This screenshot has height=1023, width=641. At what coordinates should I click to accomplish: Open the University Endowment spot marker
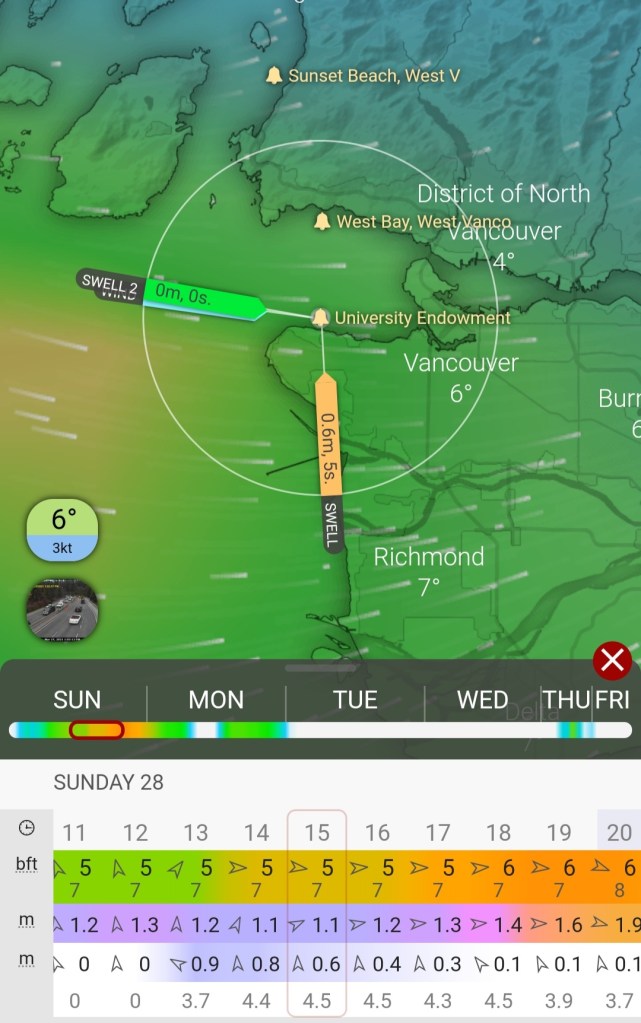pyautogui.click(x=320, y=317)
